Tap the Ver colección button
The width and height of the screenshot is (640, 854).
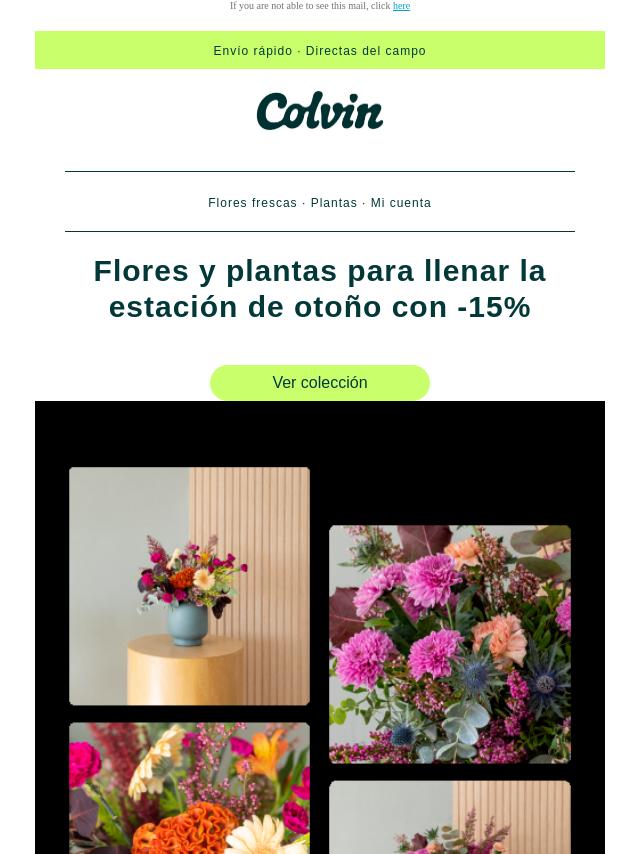[x=320, y=383]
